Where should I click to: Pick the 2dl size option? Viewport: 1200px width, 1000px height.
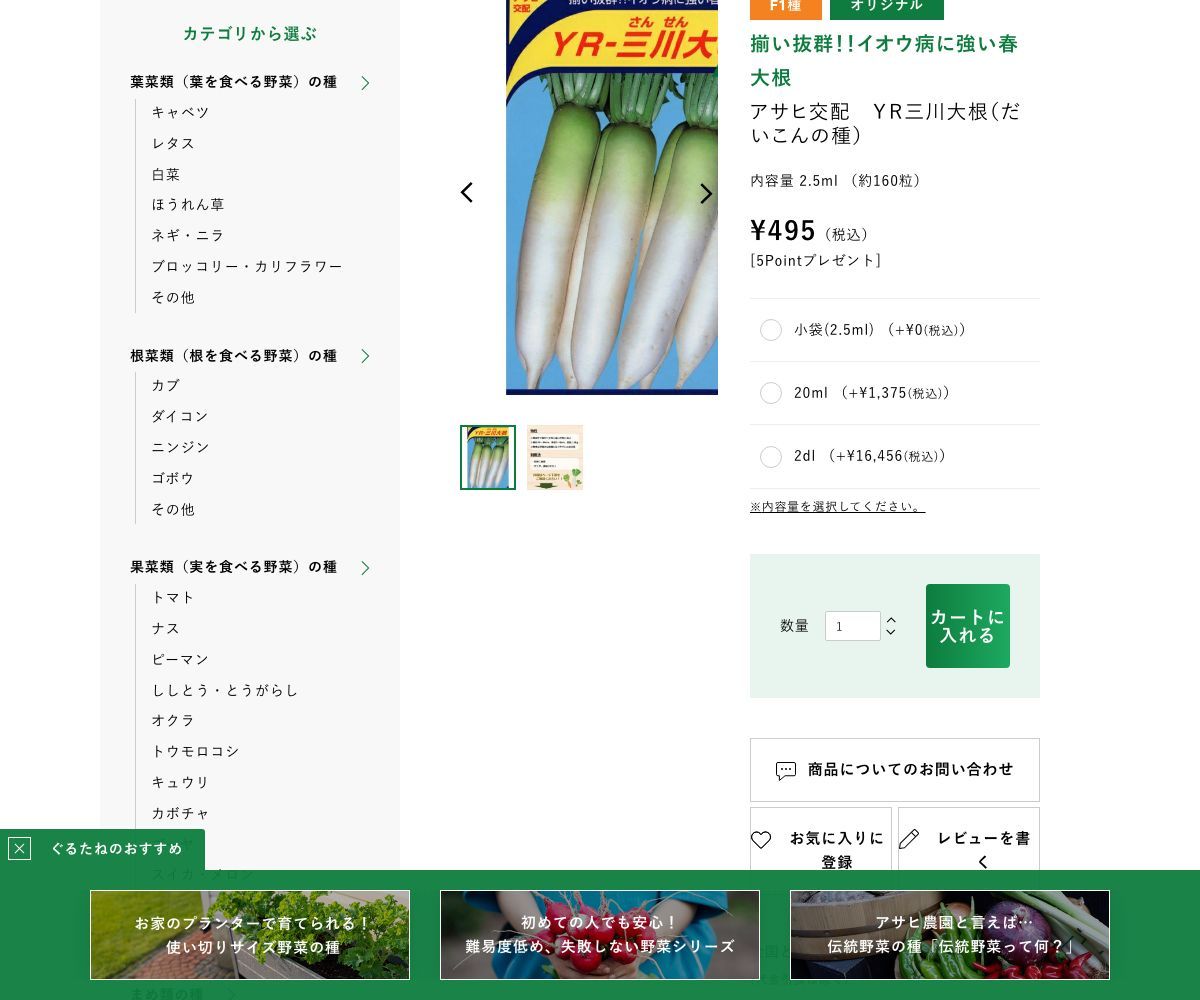pyautogui.click(x=771, y=457)
